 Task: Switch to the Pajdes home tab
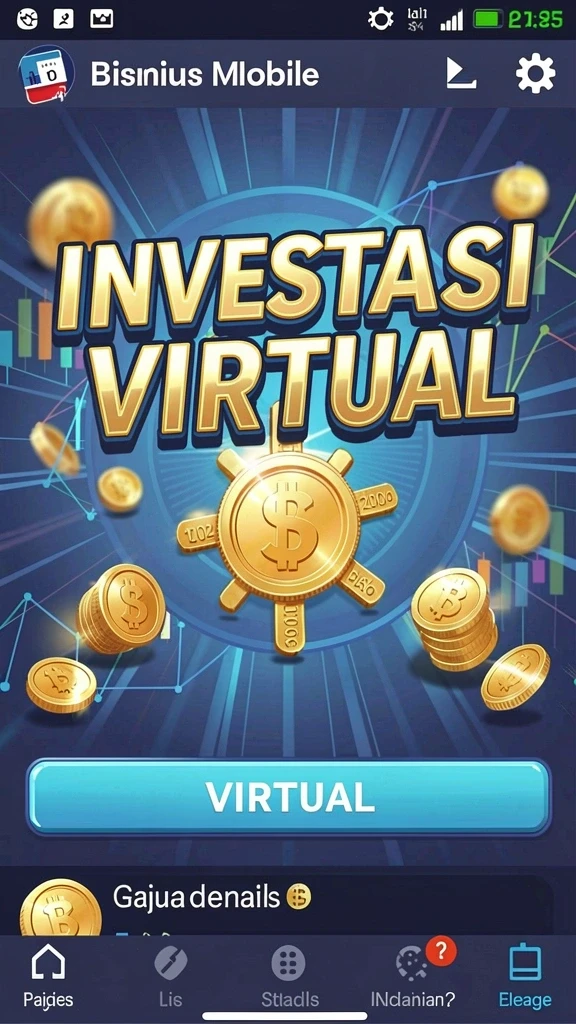pyautogui.click(x=48, y=977)
